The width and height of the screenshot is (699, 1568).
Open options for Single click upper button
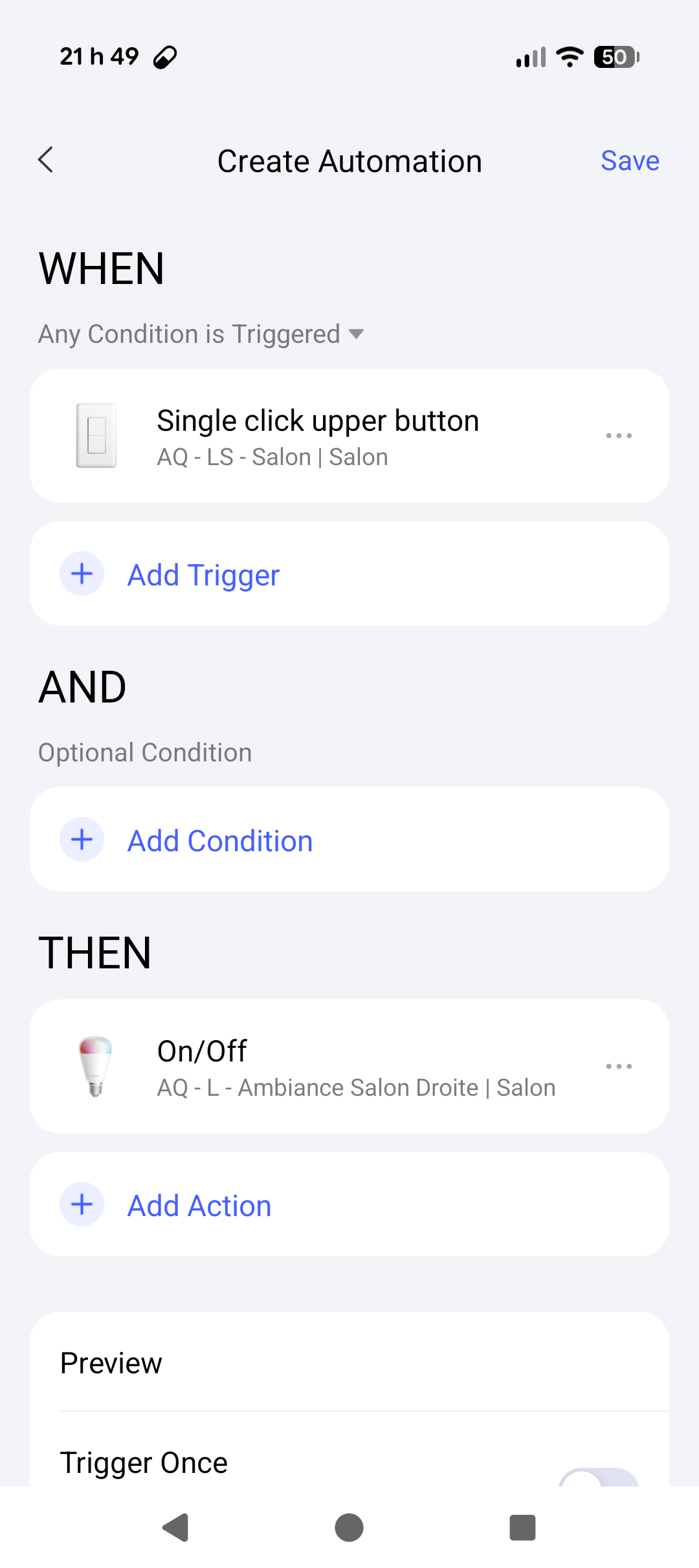click(x=618, y=436)
